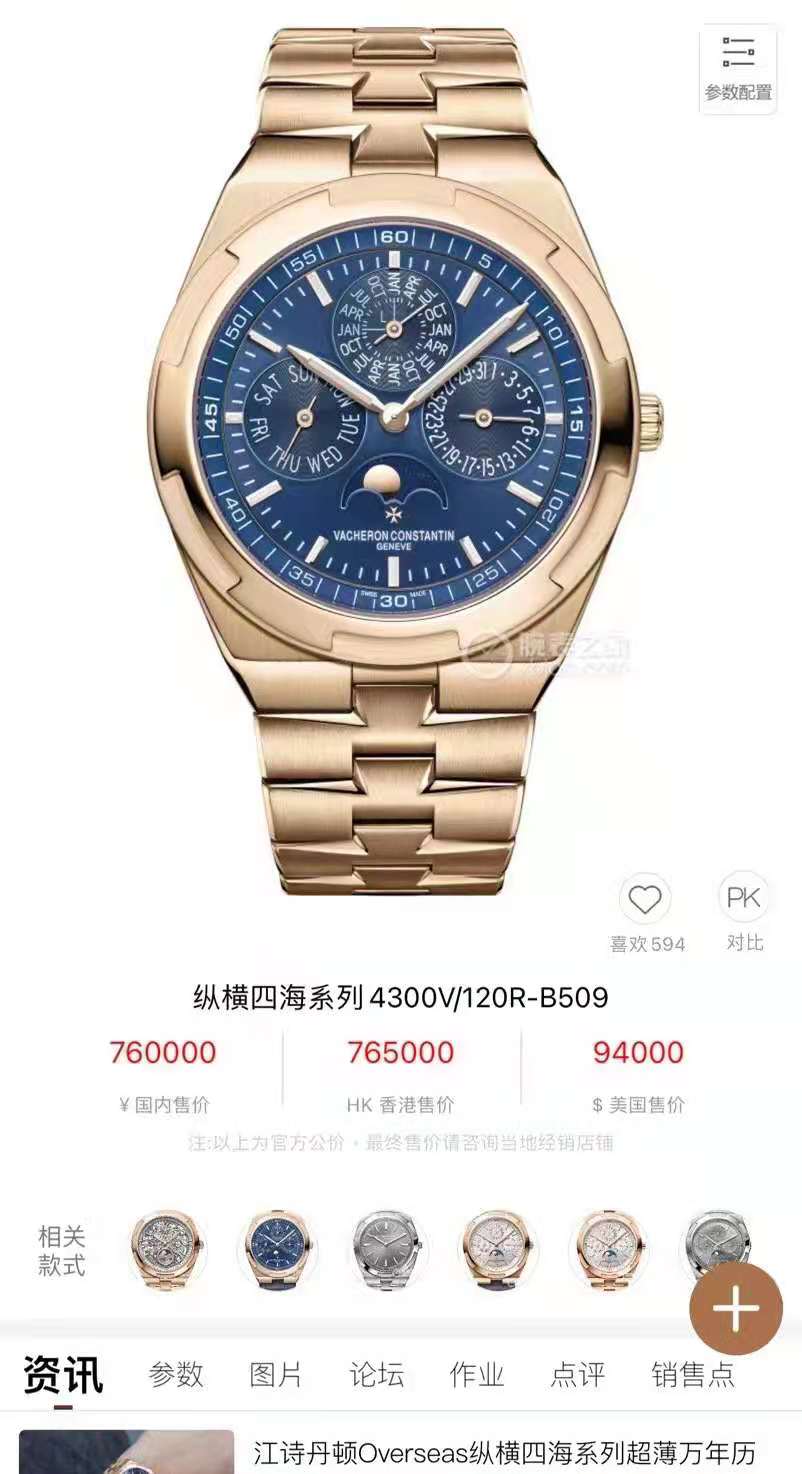Image resolution: width=802 pixels, height=1474 pixels.
Task: Switch to the 点评 reviews tab
Action: pos(578,1374)
